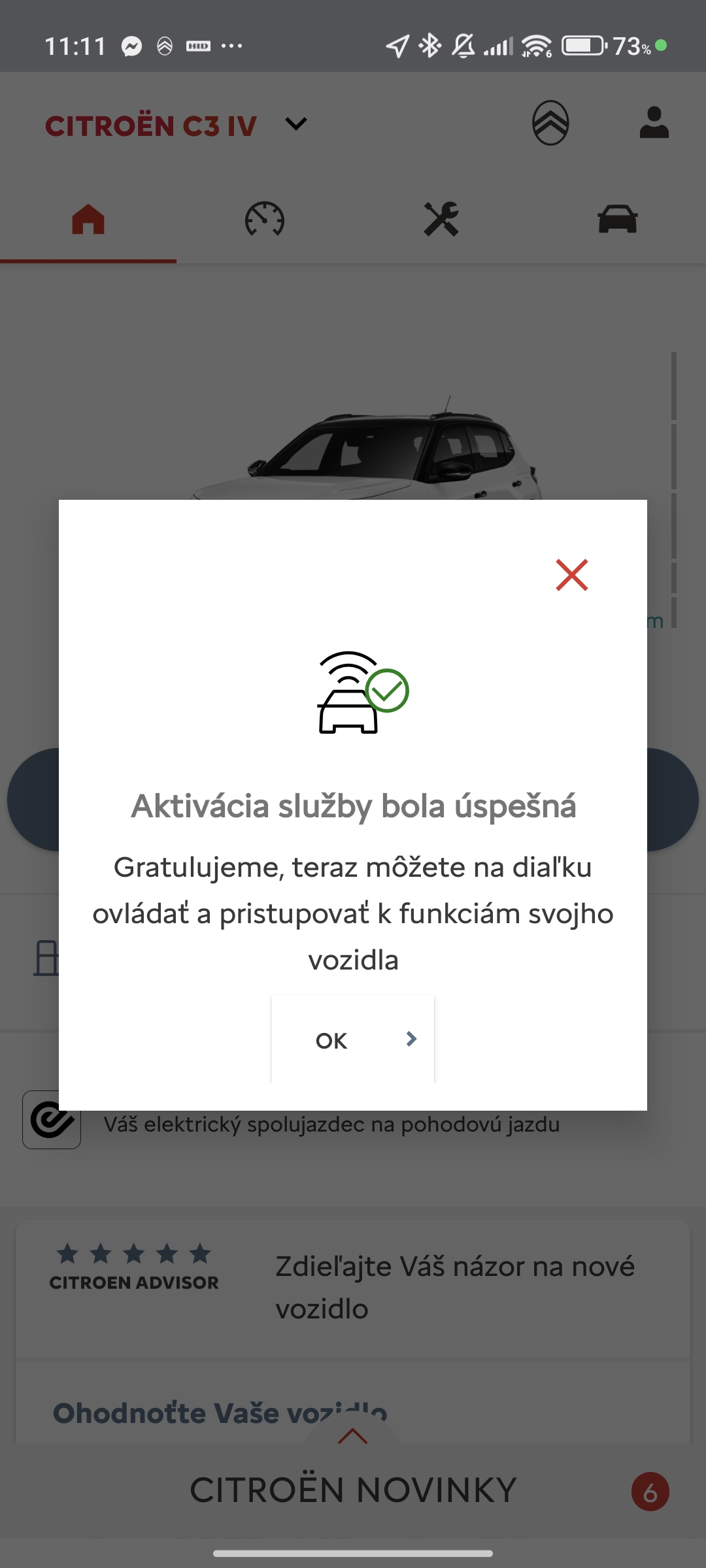The width and height of the screenshot is (706, 1568).
Task: Confirm the activation dialog with OK
Action: coord(353,1039)
